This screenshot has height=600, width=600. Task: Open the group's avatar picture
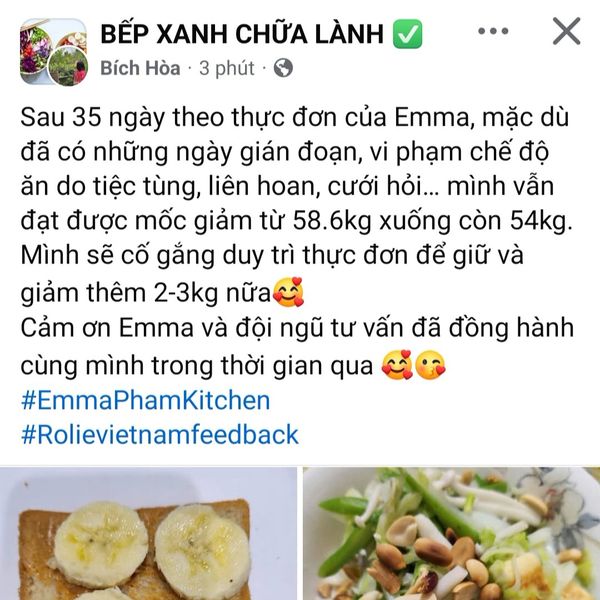pos(52,51)
